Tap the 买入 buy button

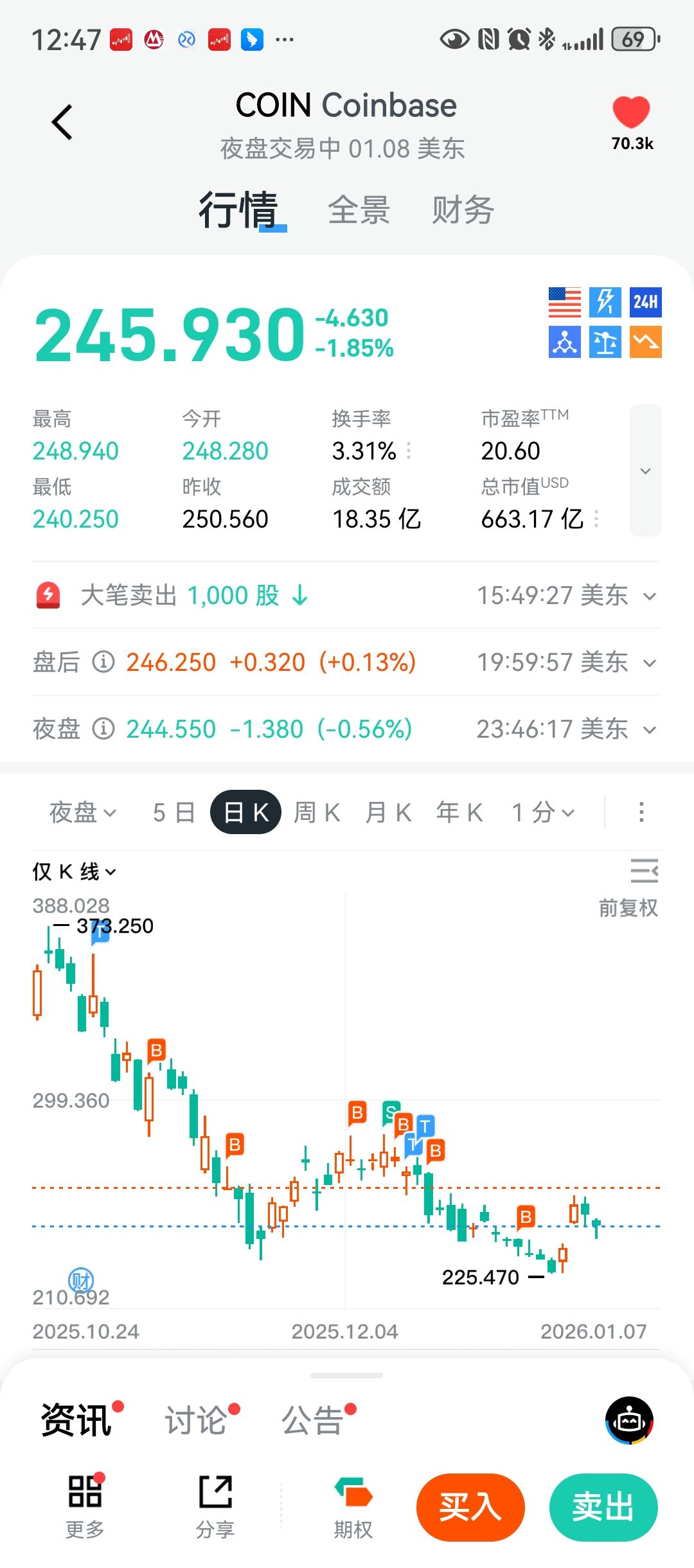(x=470, y=1507)
